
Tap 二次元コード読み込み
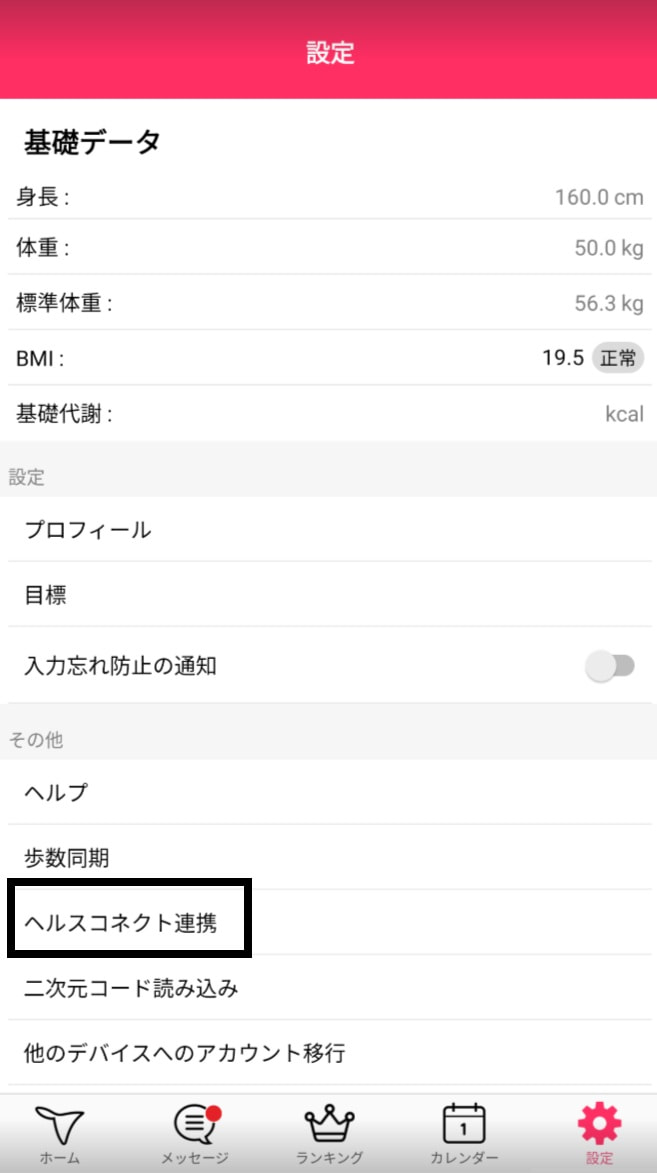(x=328, y=989)
